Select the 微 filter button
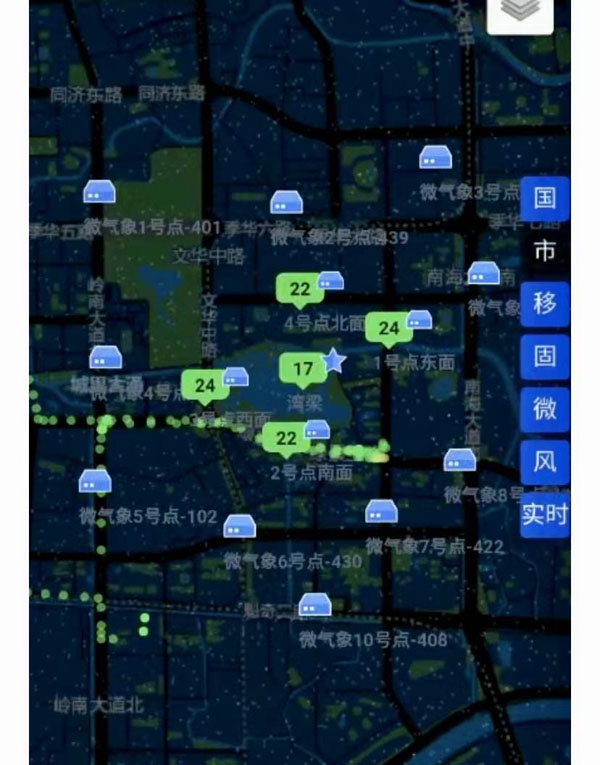The width and height of the screenshot is (600, 765). tap(545, 409)
